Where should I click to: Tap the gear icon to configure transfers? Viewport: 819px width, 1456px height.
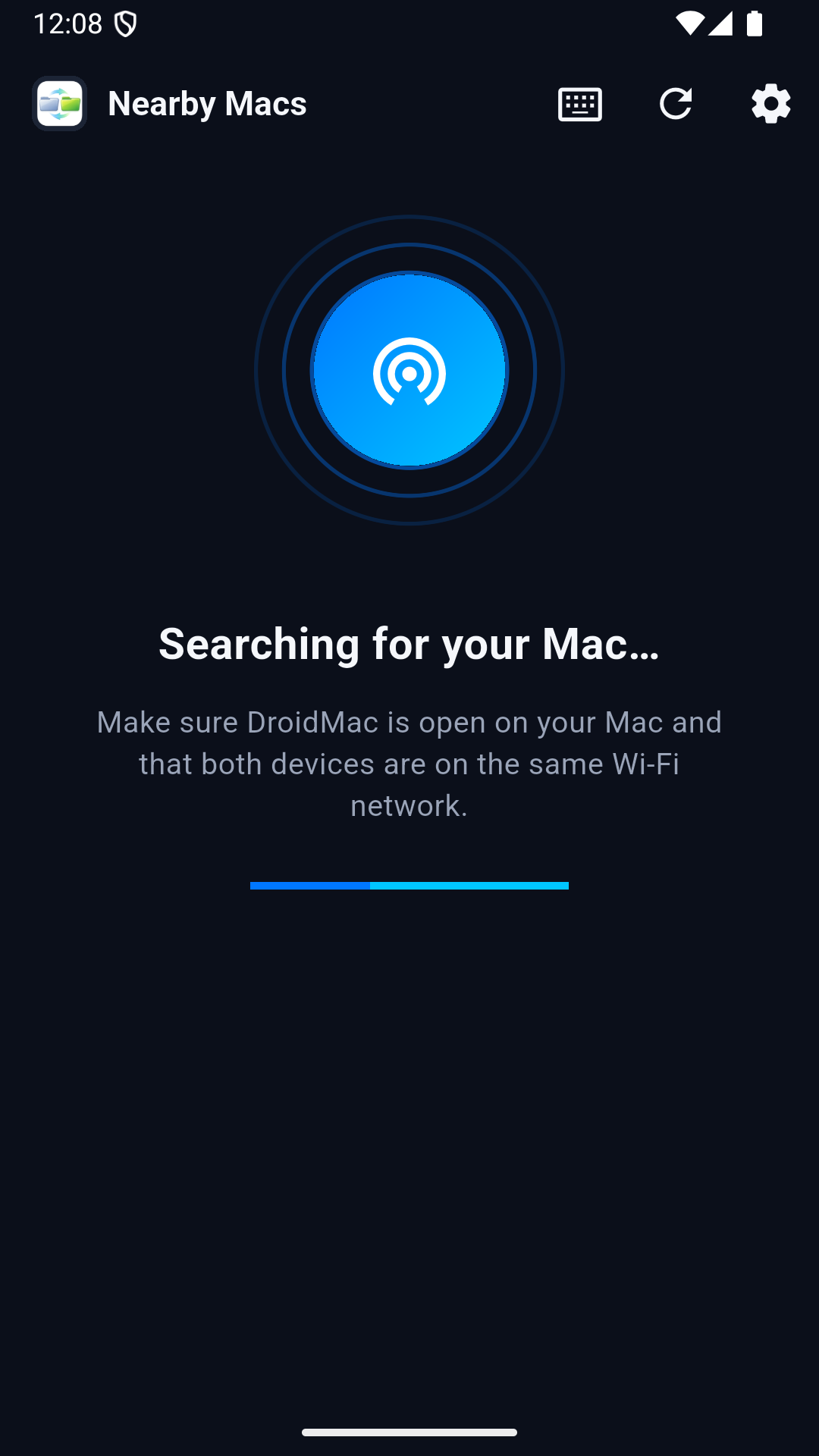click(x=770, y=104)
